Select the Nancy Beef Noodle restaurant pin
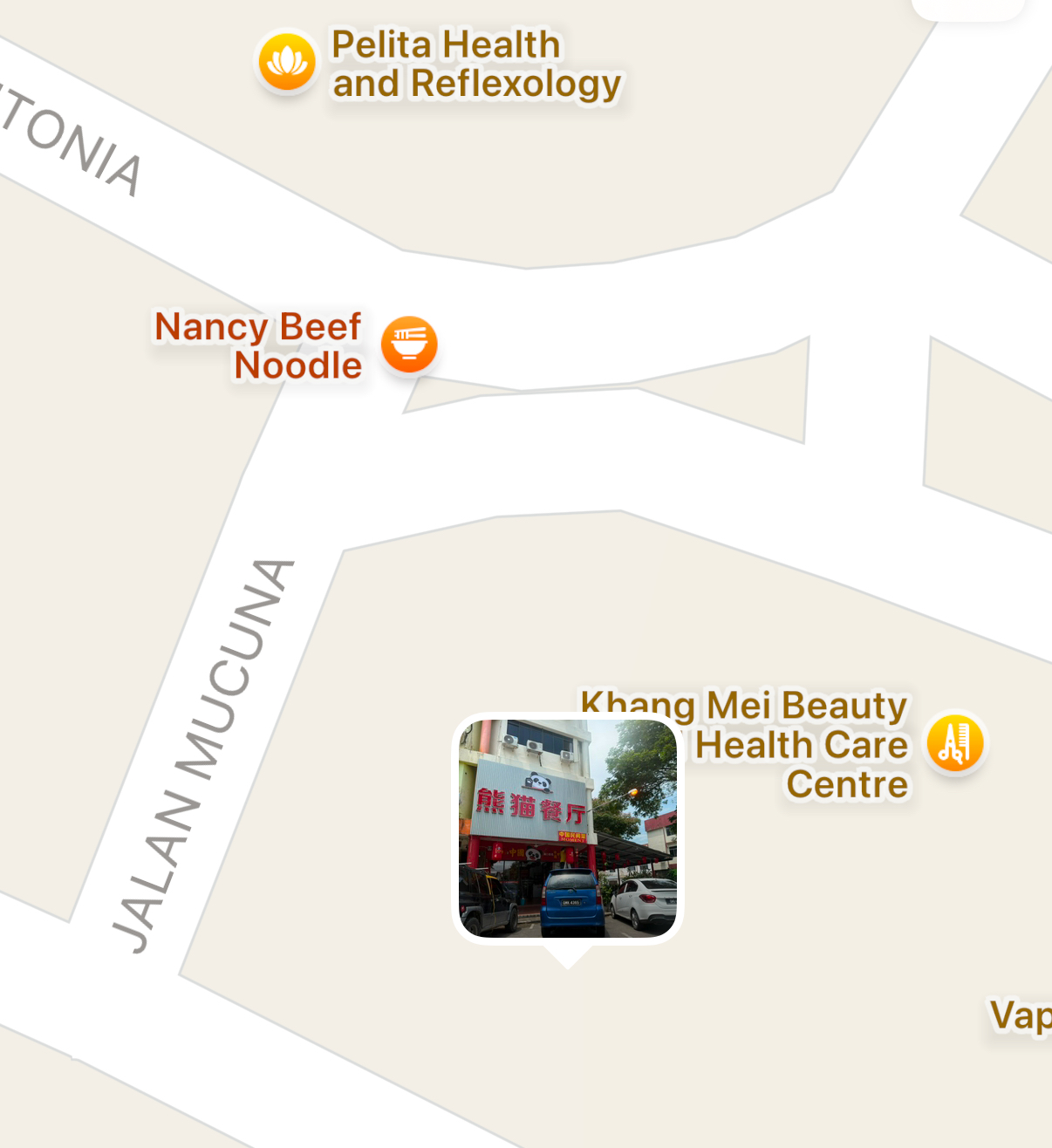 pos(409,344)
